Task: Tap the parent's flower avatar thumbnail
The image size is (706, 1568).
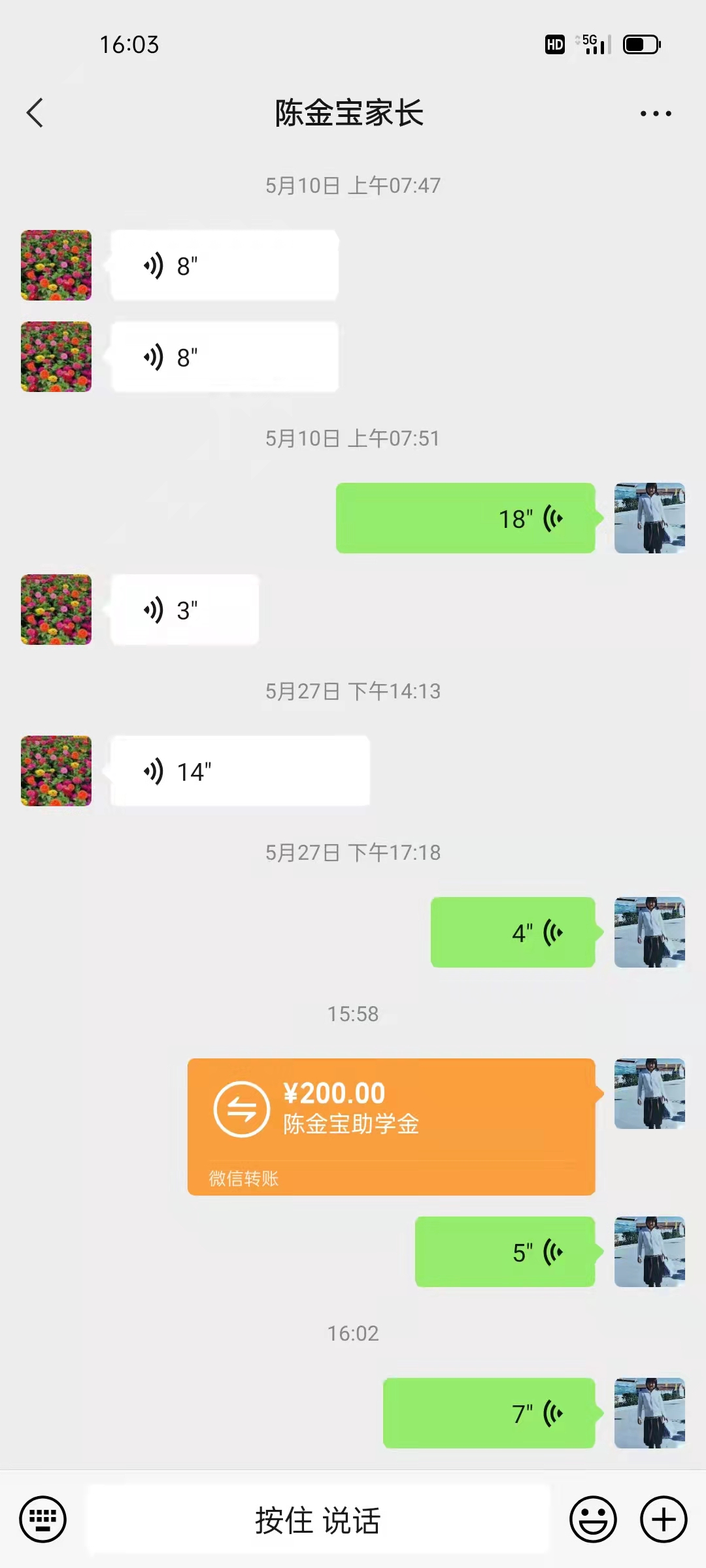Action: point(56,265)
